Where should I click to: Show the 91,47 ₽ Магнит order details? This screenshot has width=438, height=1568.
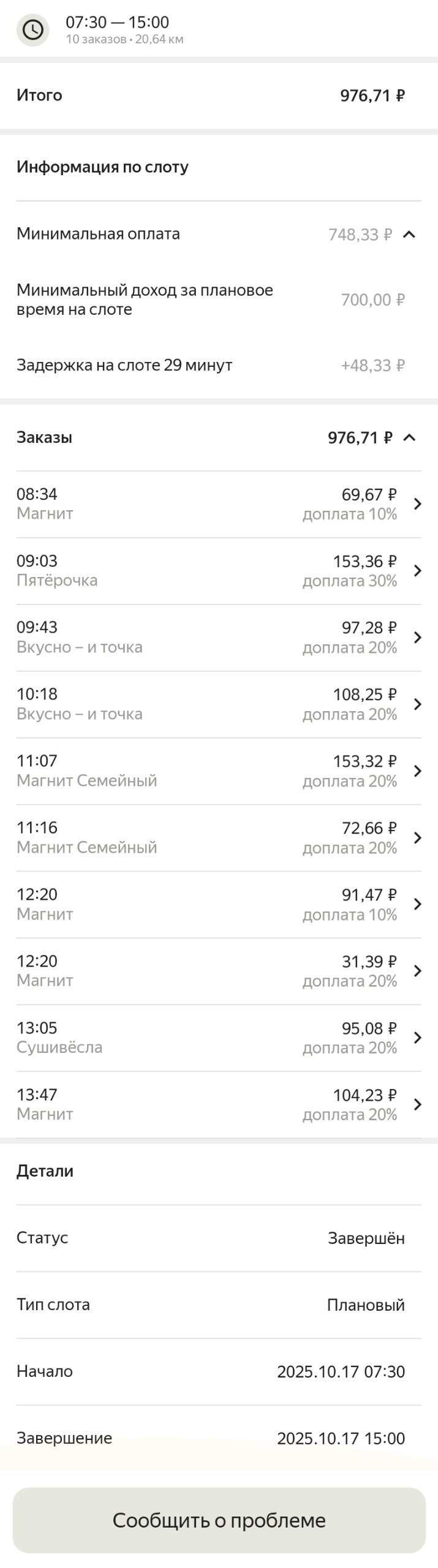click(x=219, y=905)
